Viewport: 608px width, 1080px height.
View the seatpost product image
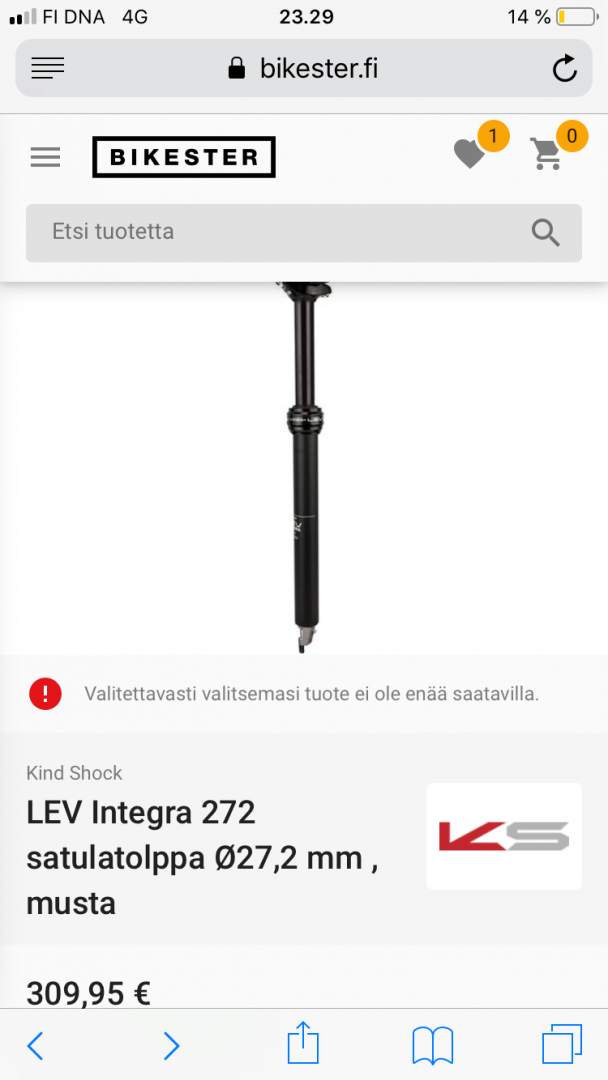coord(305,467)
